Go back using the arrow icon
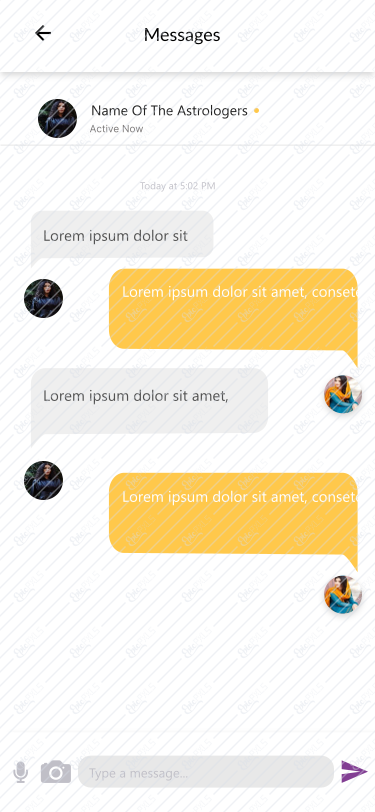This screenshot has width=375, height=812. (x=43, y=34)
